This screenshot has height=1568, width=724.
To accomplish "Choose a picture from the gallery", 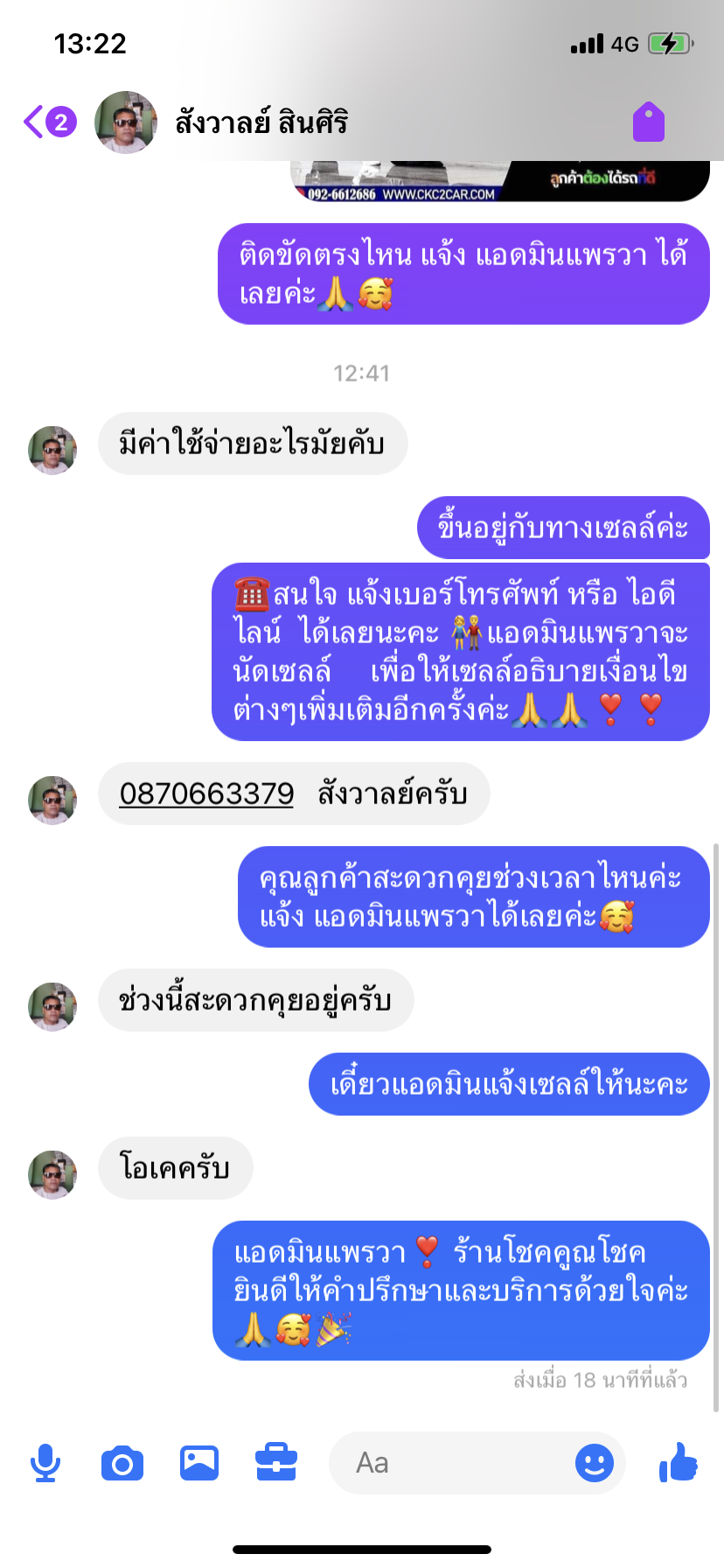I will (x=199, y=1463).
